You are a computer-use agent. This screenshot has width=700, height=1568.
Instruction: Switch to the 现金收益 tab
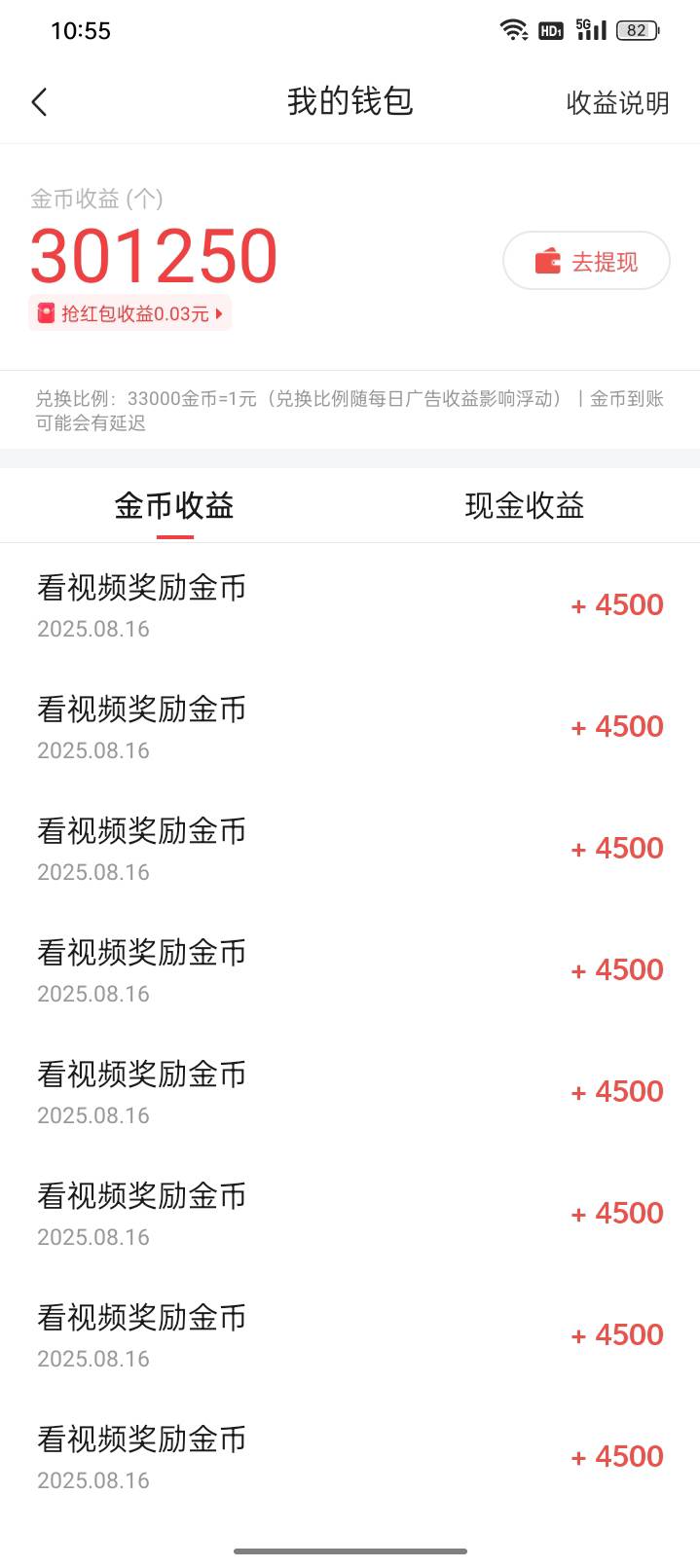525,505
